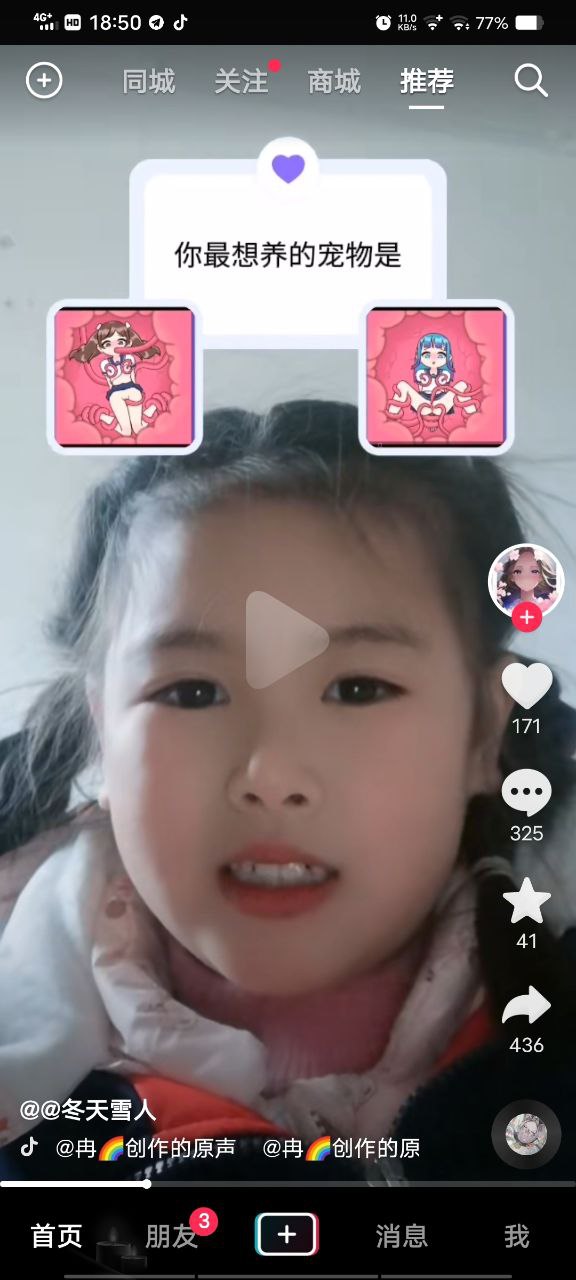Follow the creator via the red plus badge
Viewport: 576px width, 1280px height.
(527, 618)
